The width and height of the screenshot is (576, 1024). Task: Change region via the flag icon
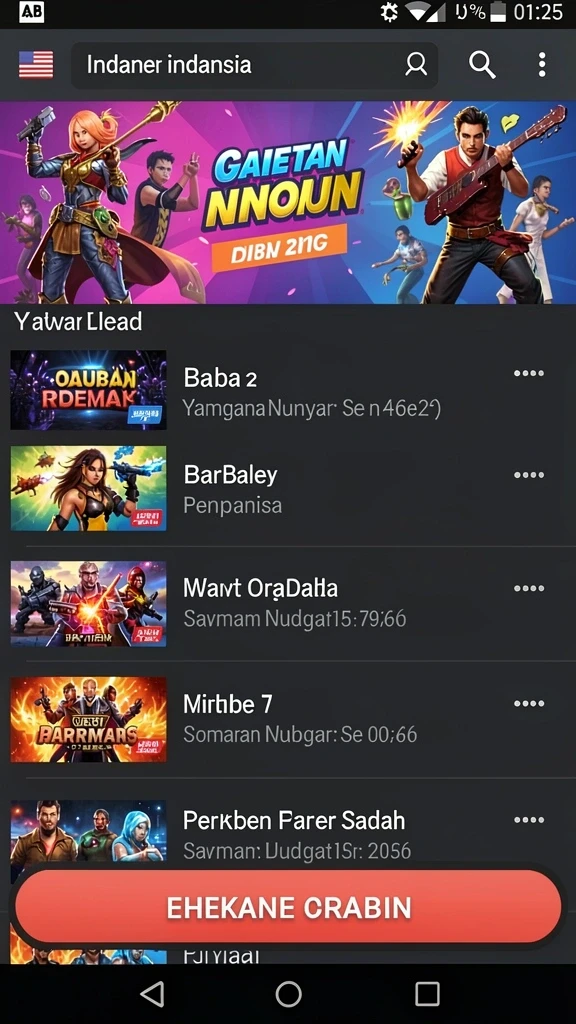click(x=36, y=65)
